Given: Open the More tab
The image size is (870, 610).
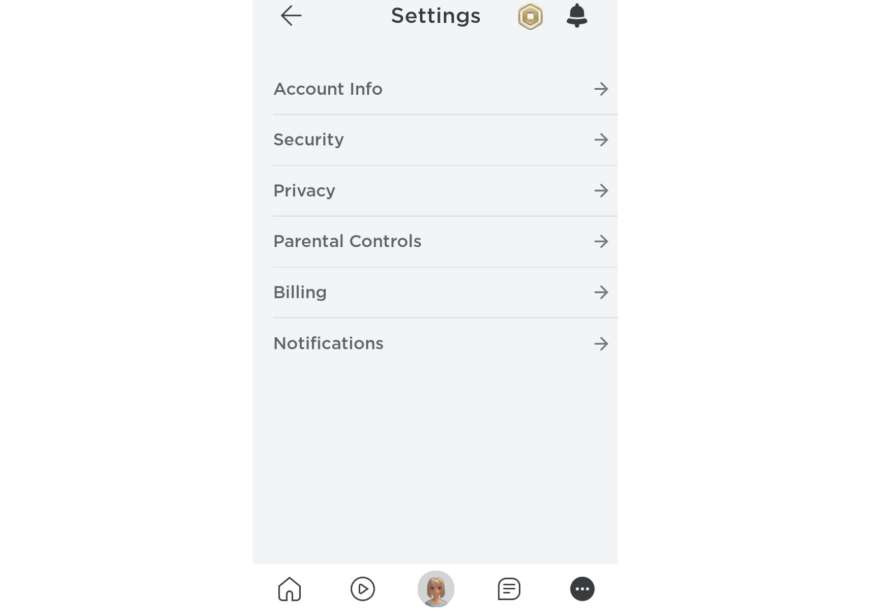Looking at the screenshot, I should (x=582, y=589).
